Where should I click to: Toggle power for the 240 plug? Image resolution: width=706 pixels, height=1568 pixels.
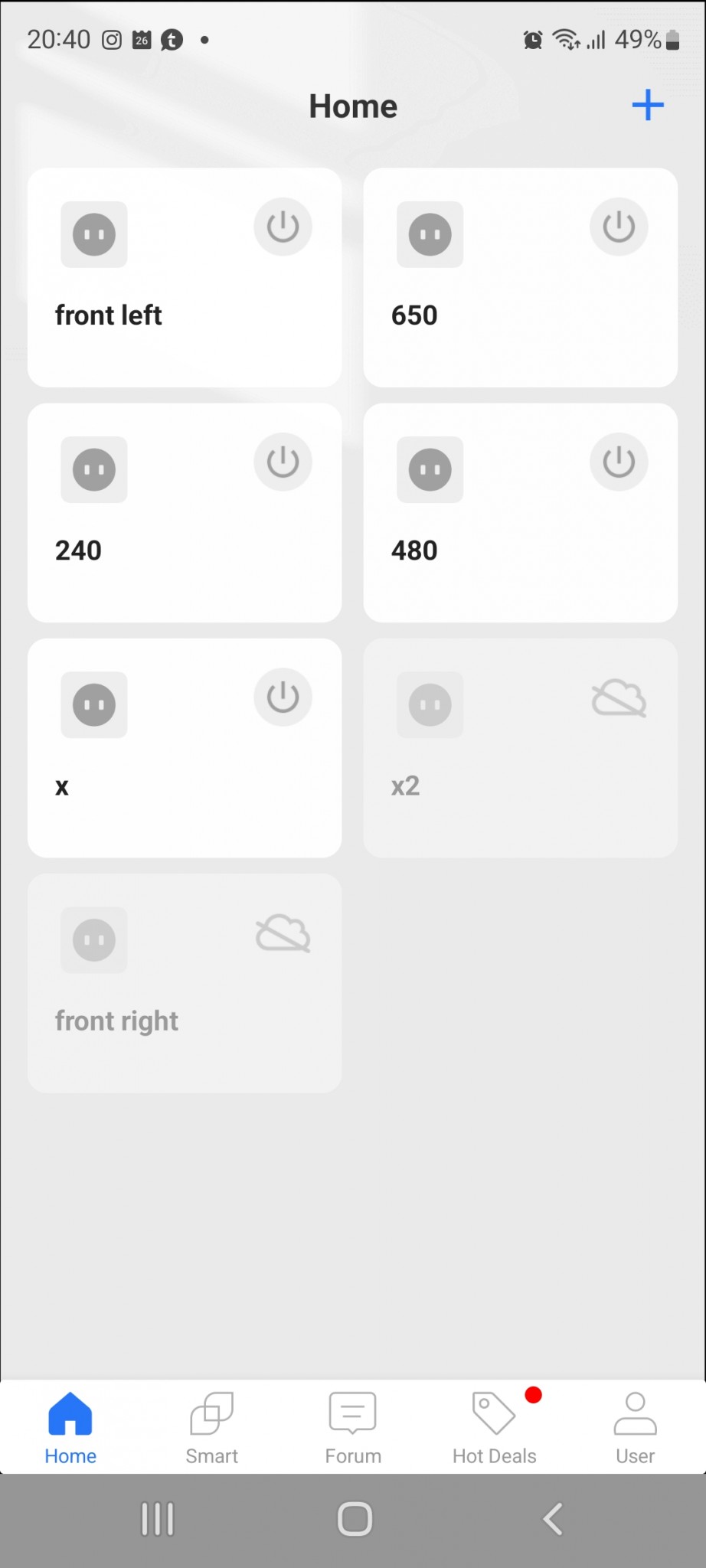283,462
